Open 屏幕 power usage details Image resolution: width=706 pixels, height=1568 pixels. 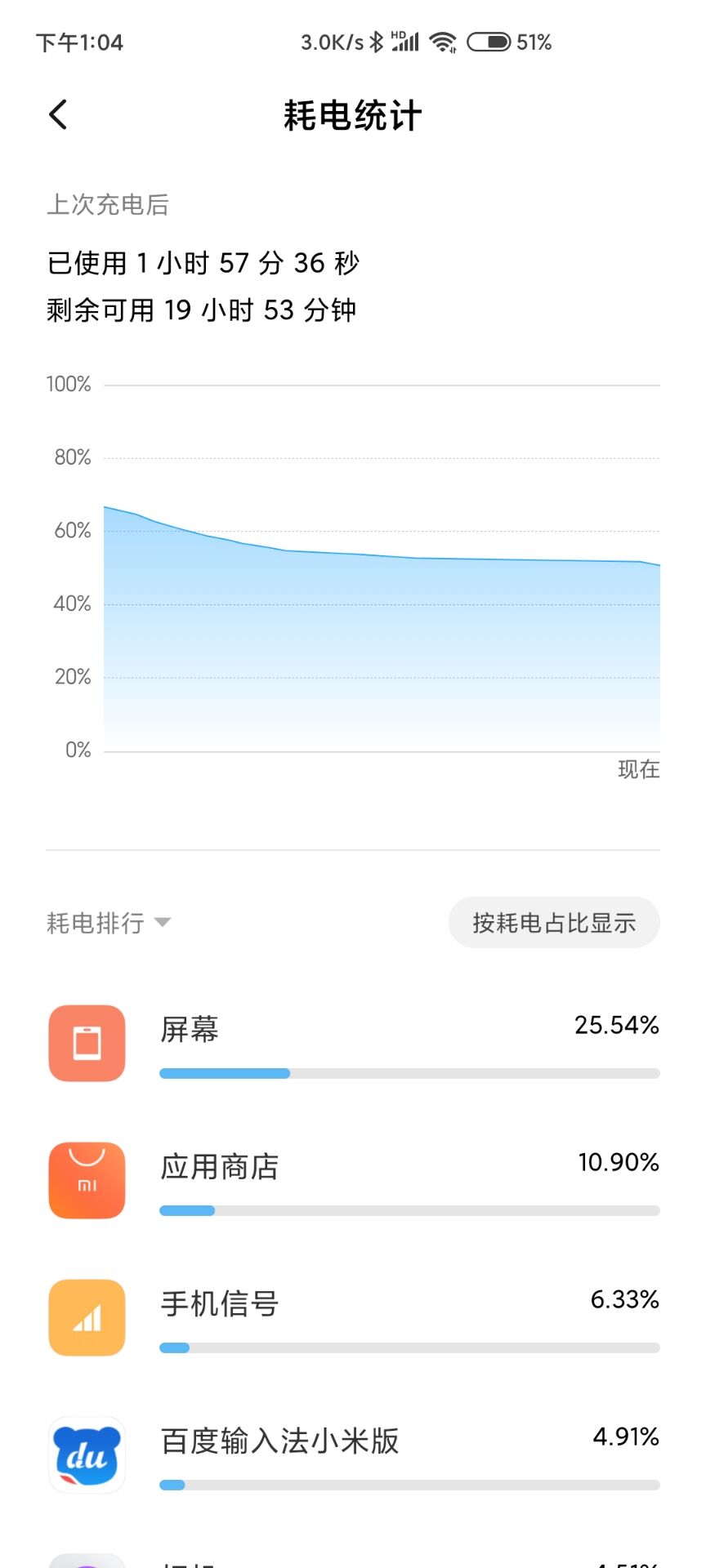coord(353,1044)
